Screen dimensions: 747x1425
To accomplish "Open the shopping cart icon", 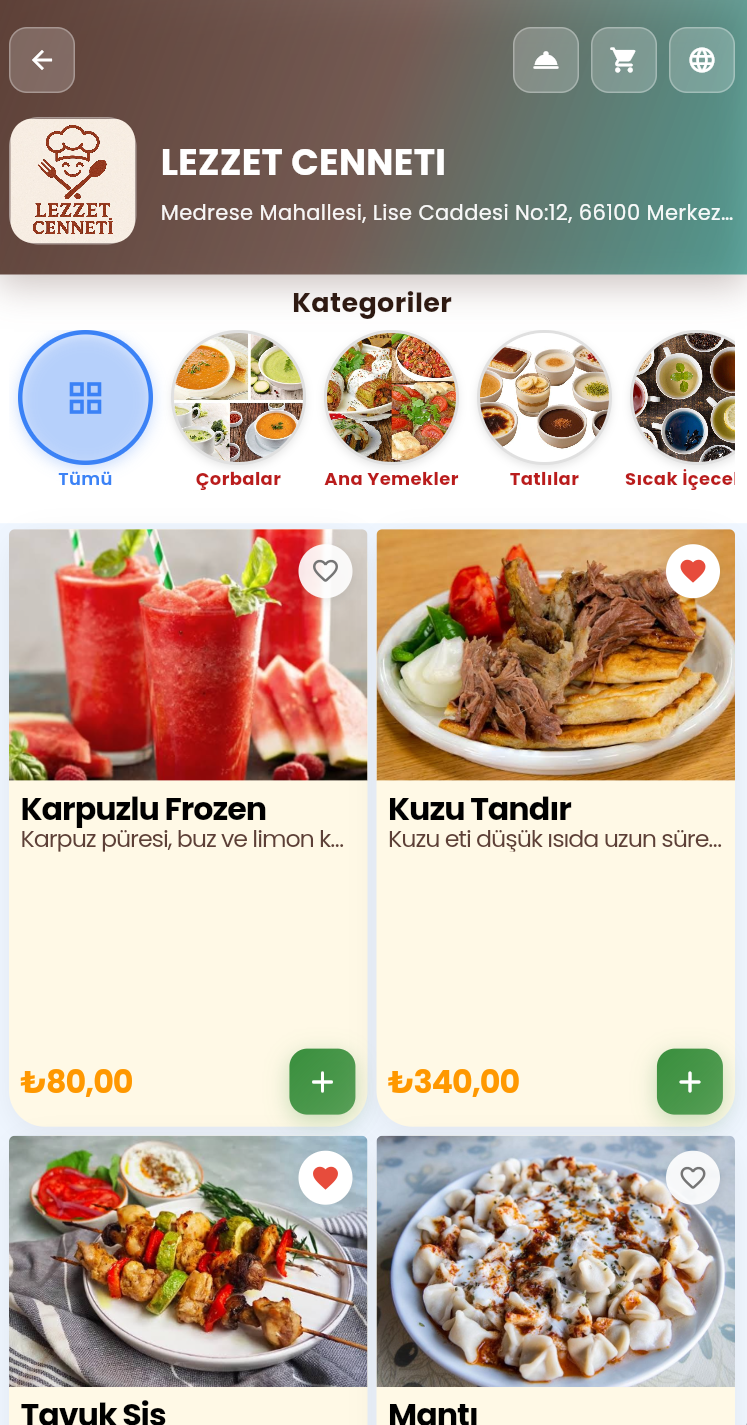I will point(623,60).
